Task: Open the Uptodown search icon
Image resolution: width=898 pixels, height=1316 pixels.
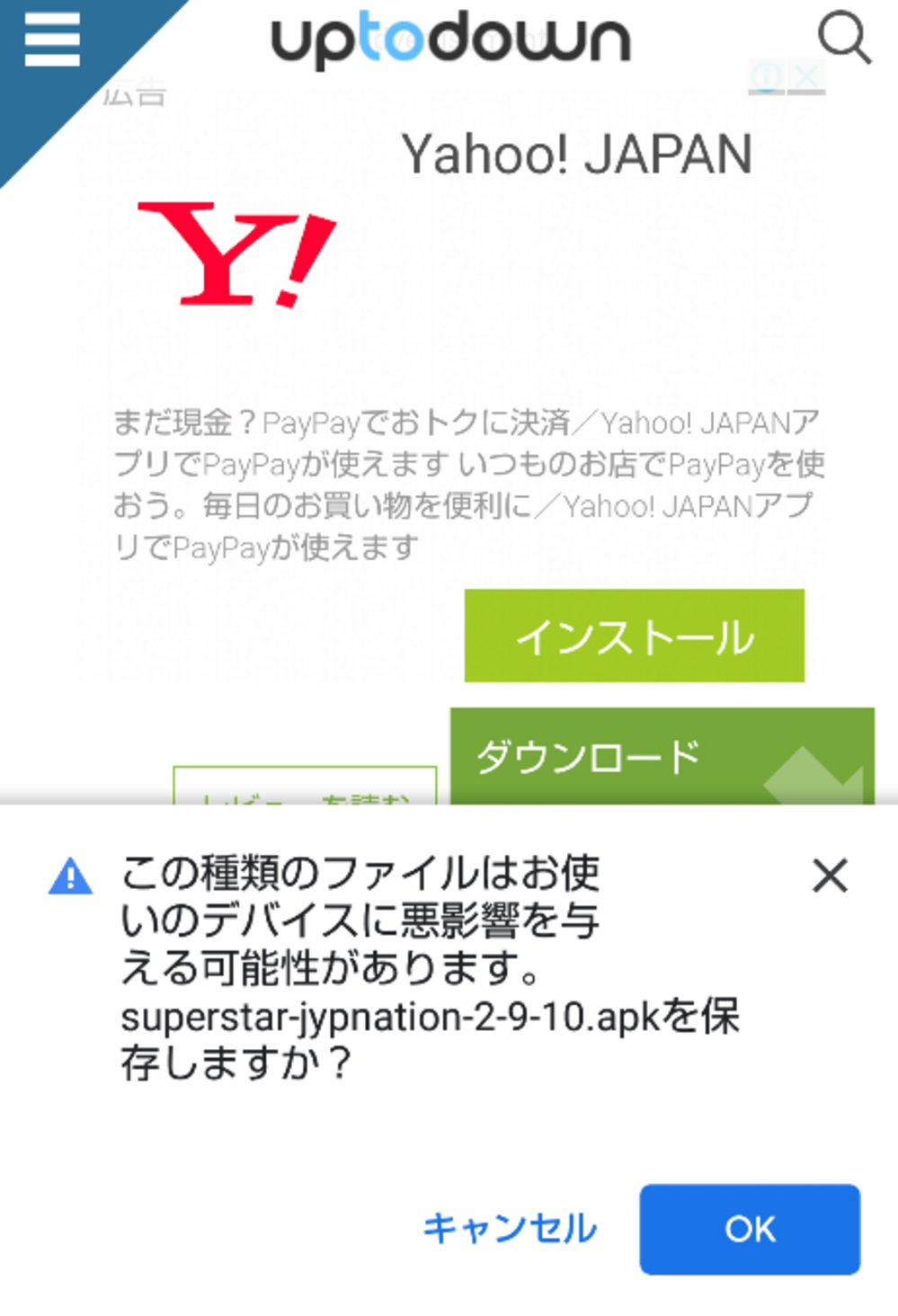Action: click(843, 39)
